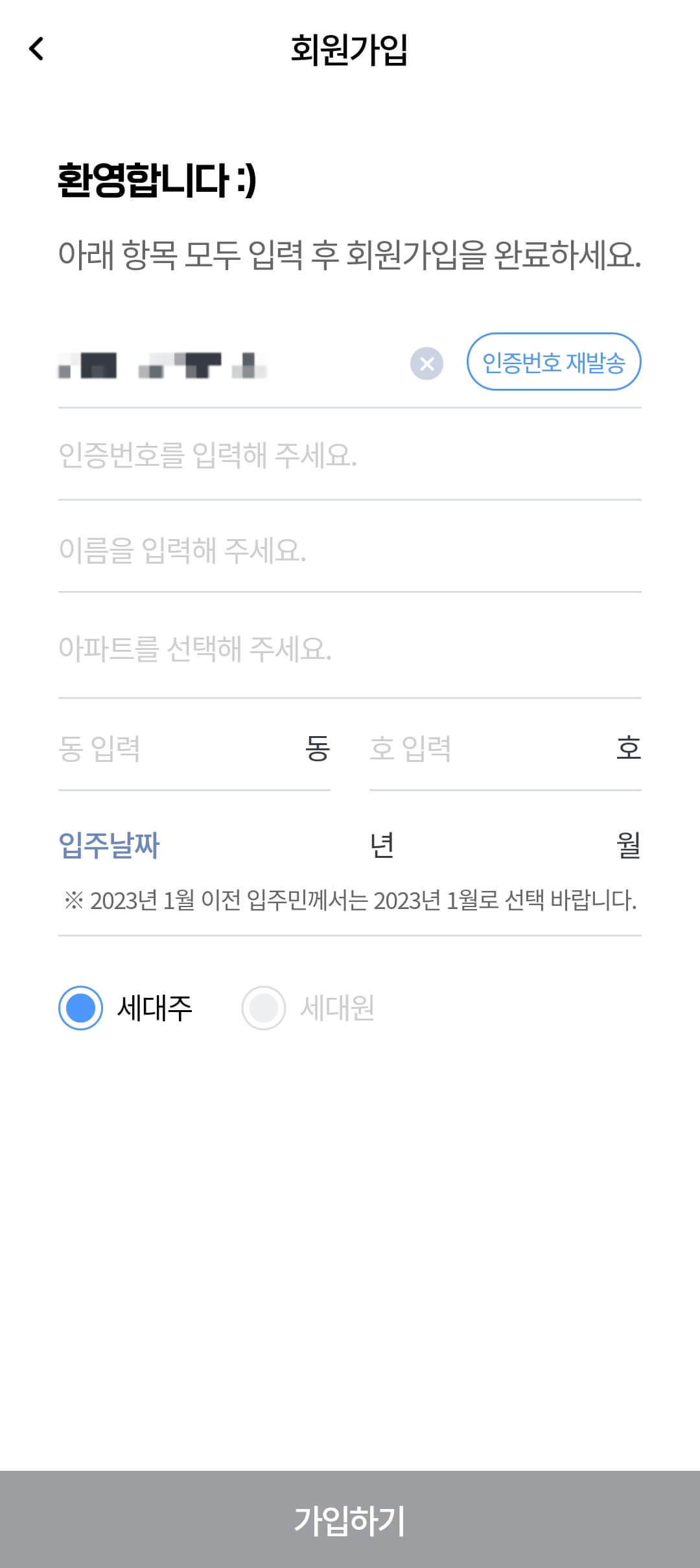This screenshot has height=1568, width=700.
Task: Click the 2023년 1월 notice text
Action: tap(350, 899)
